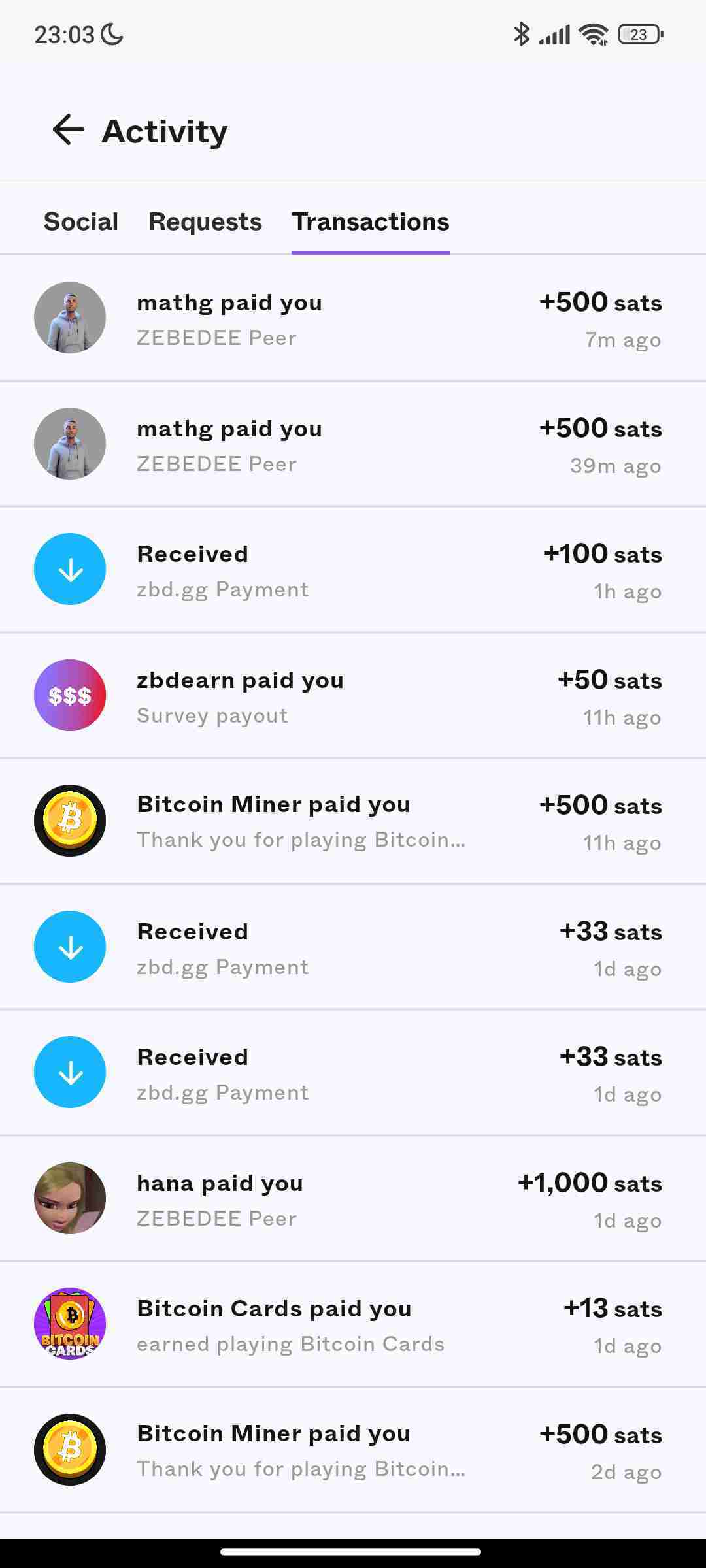View the received +100 sats transaction
This screenshot has height=1568, width=706.
(x=353, y=570)
